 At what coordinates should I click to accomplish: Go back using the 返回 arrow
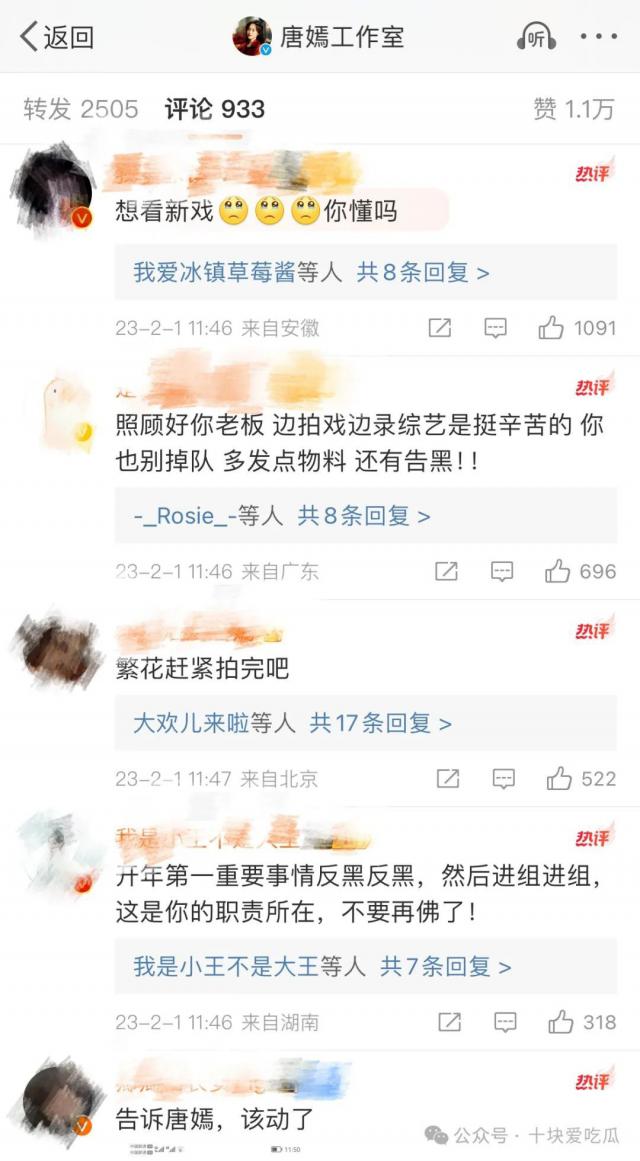point(57,37)
